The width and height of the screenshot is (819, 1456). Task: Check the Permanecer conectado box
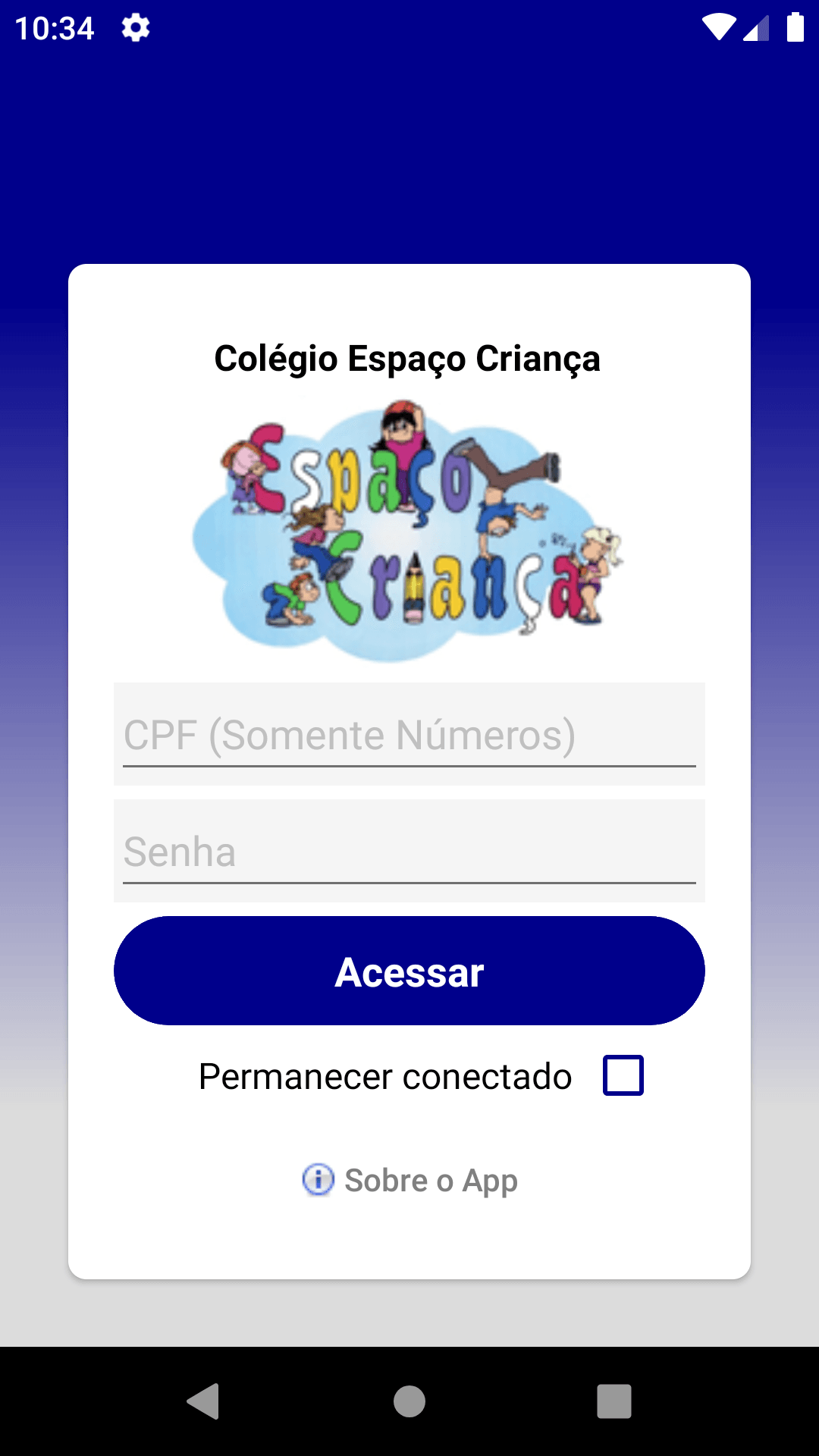[623, 1075]
